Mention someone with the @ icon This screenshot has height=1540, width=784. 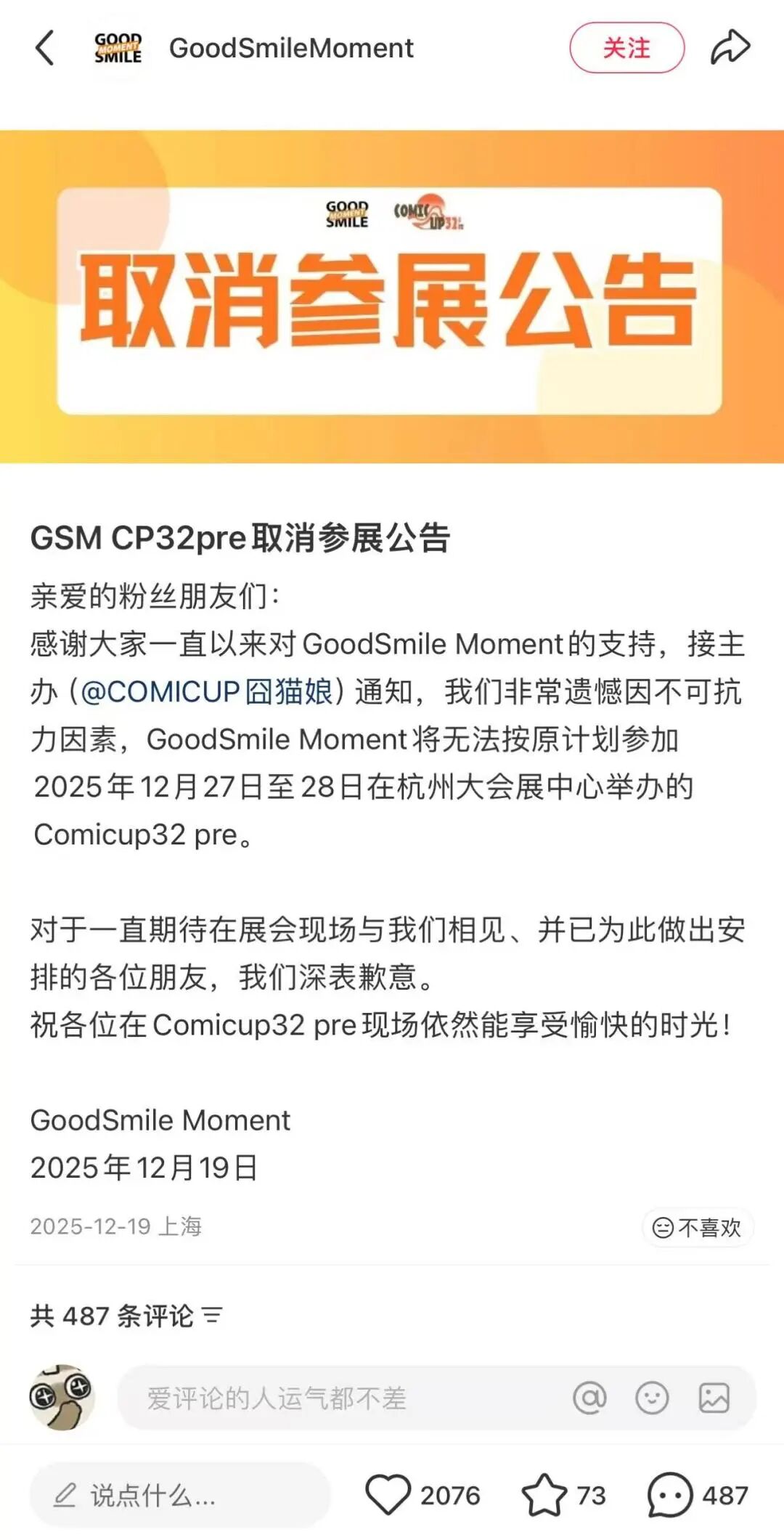(x=589, y=1397)
